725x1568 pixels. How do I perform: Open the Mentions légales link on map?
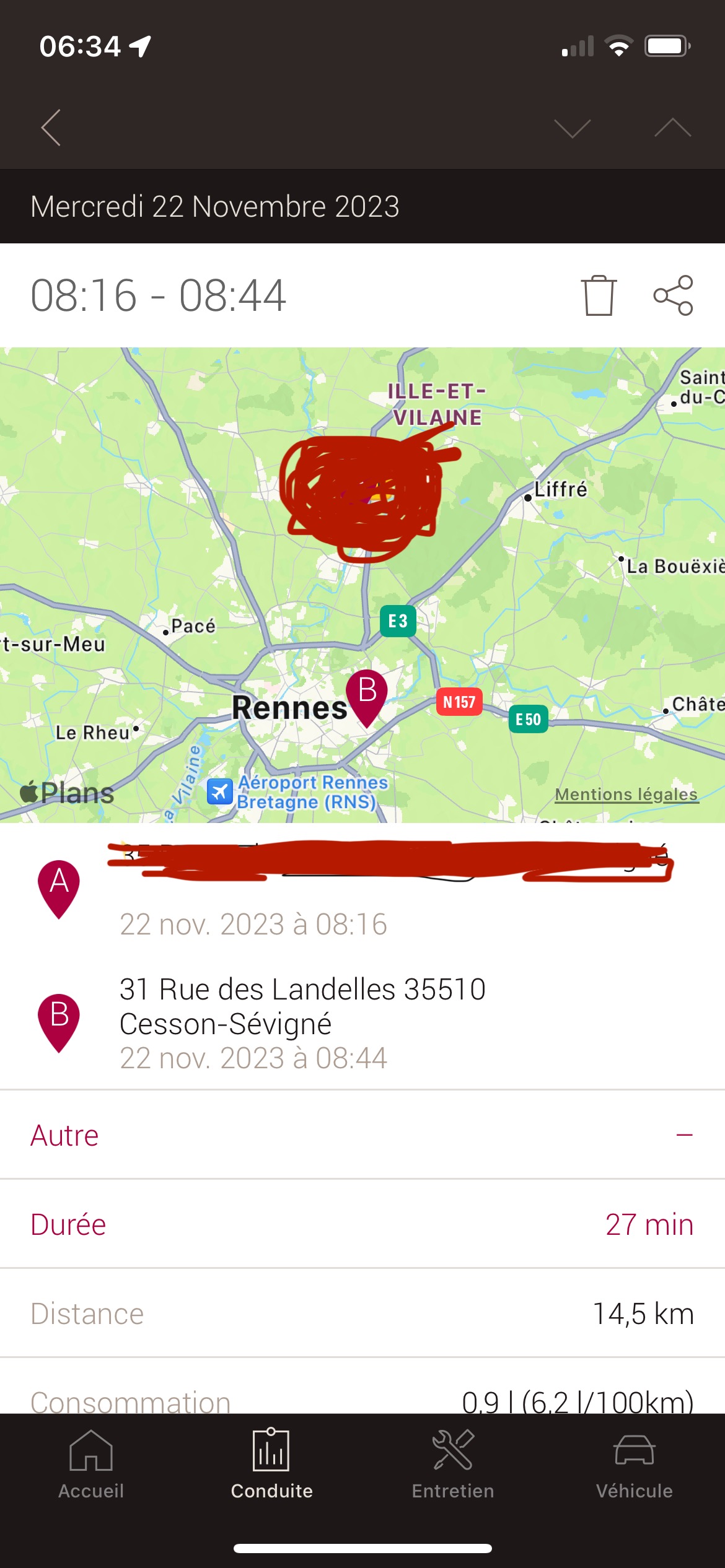pyautogui.click(x=626, y=794)
